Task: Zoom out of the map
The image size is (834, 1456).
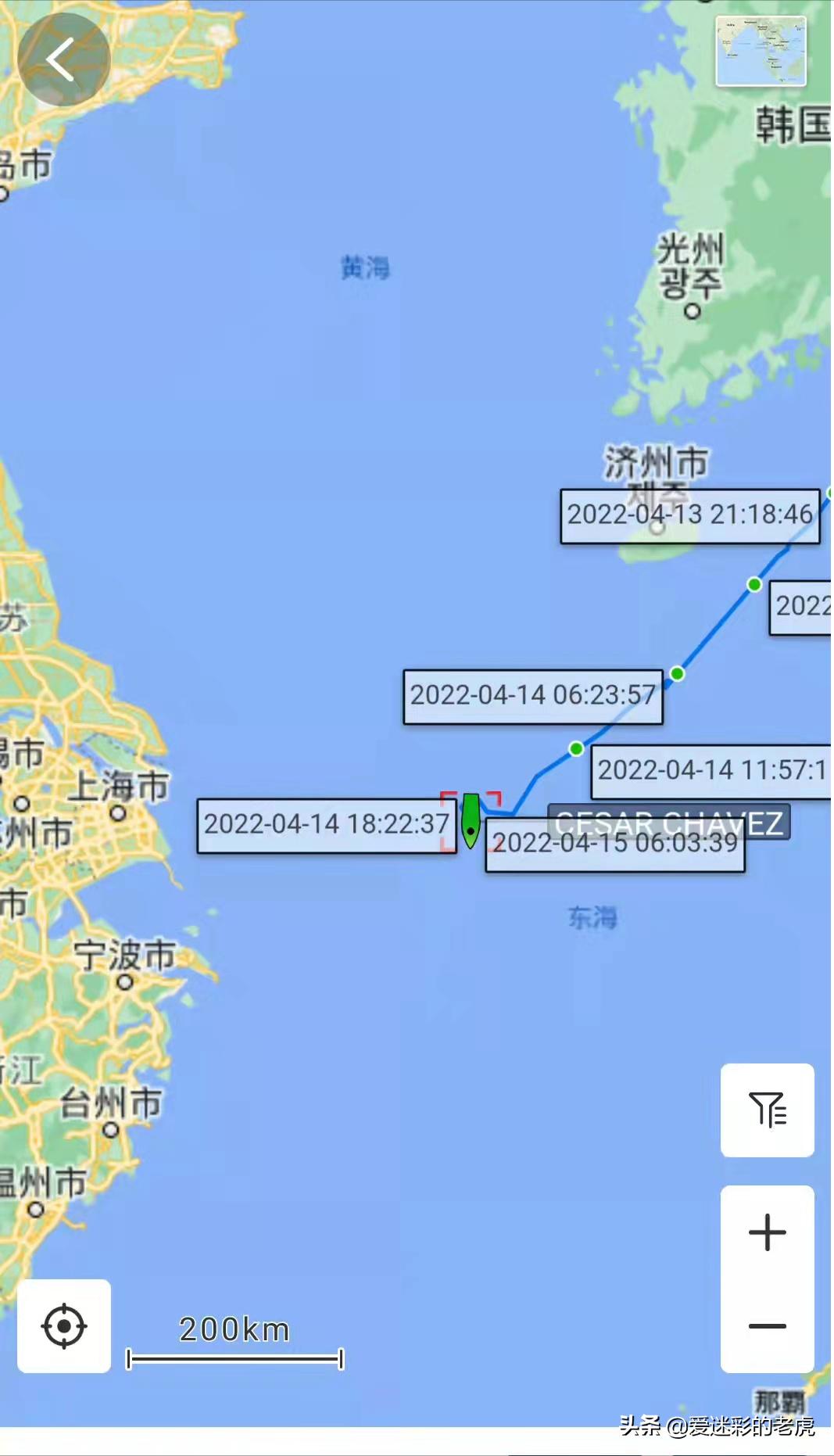Action: click(767, 1326)
